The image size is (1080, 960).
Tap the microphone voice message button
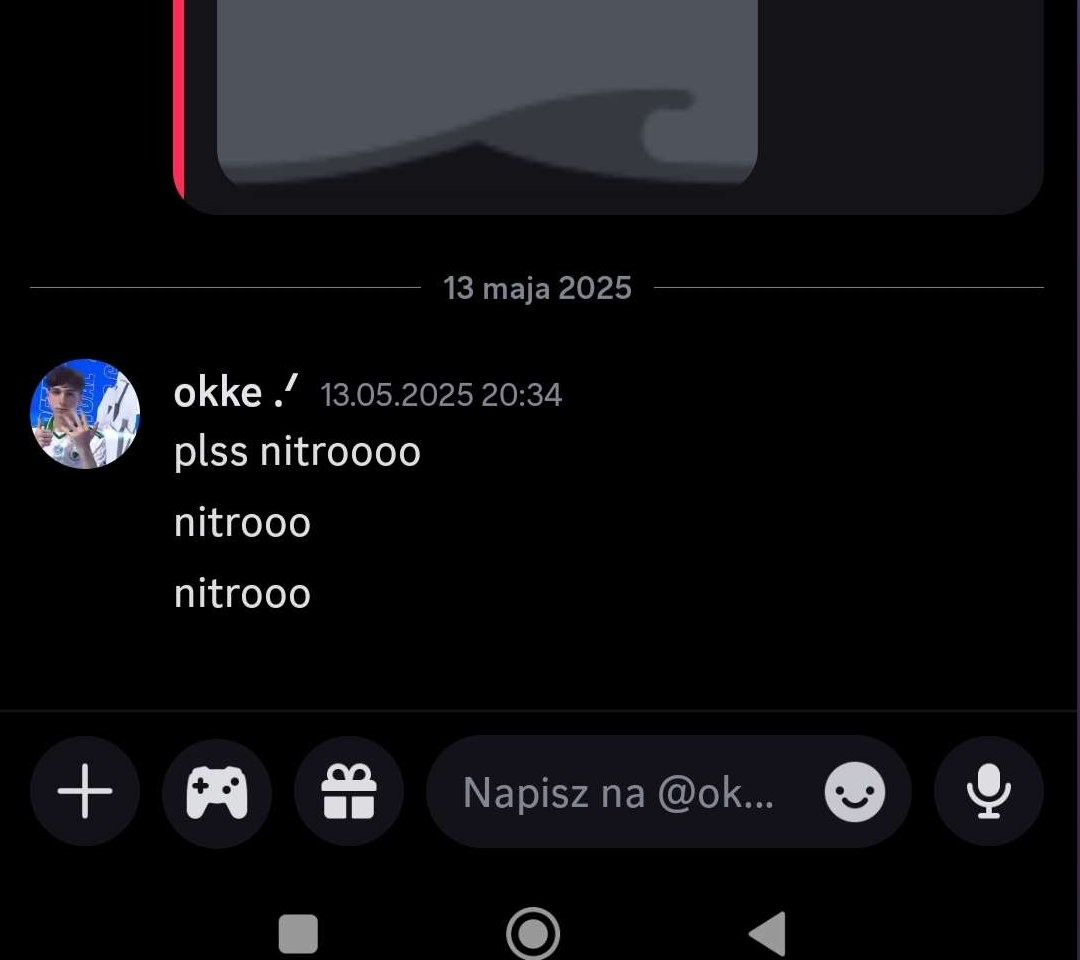point(988,792)
